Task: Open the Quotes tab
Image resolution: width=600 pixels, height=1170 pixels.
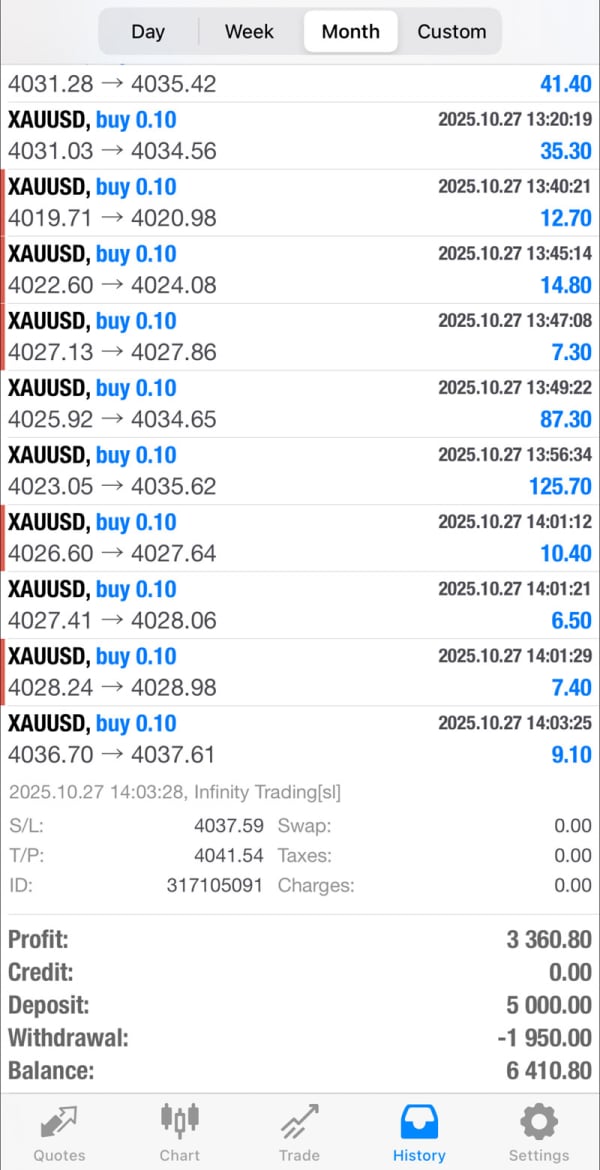Action: (60, 1132)
